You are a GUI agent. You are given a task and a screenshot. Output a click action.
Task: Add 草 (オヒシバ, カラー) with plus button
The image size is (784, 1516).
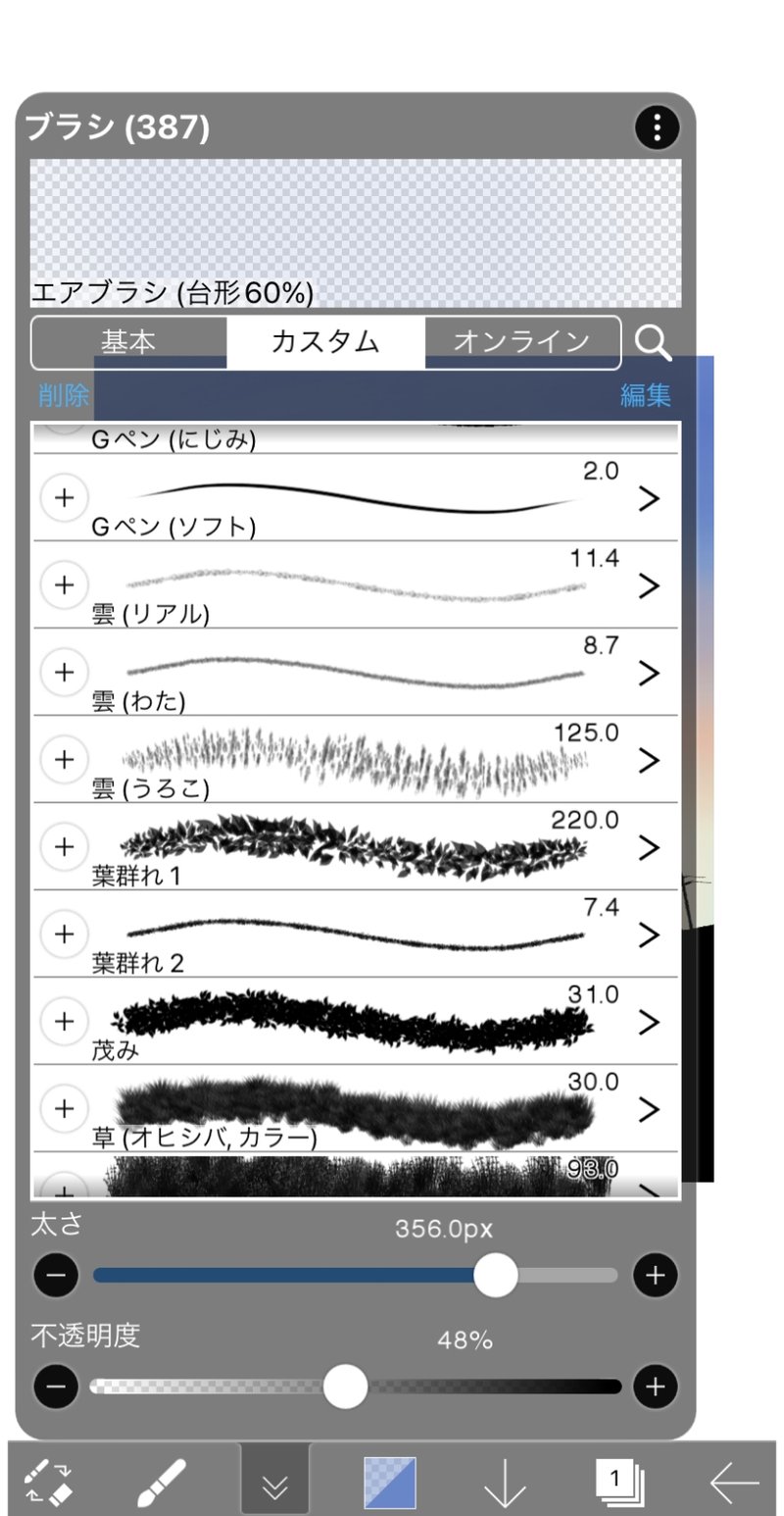point(64,1108)
